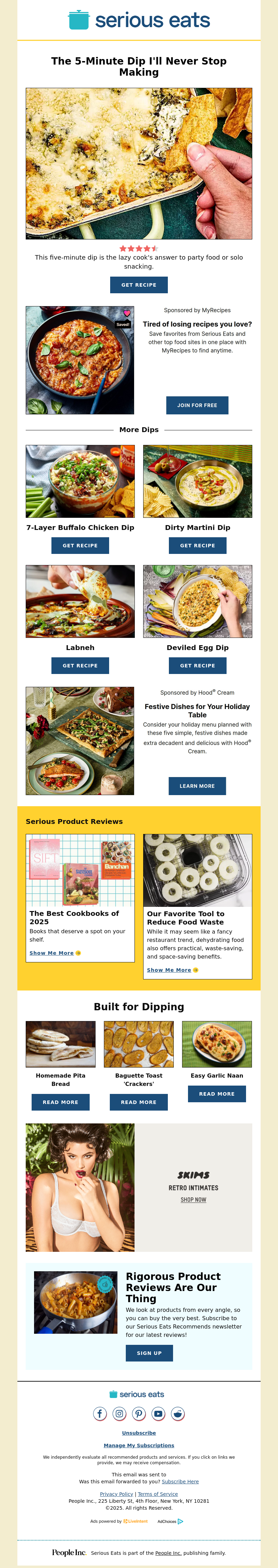Screen dimensions: 278x1568
Task: Get the Labneh recipe
Action: coord(80,665)
